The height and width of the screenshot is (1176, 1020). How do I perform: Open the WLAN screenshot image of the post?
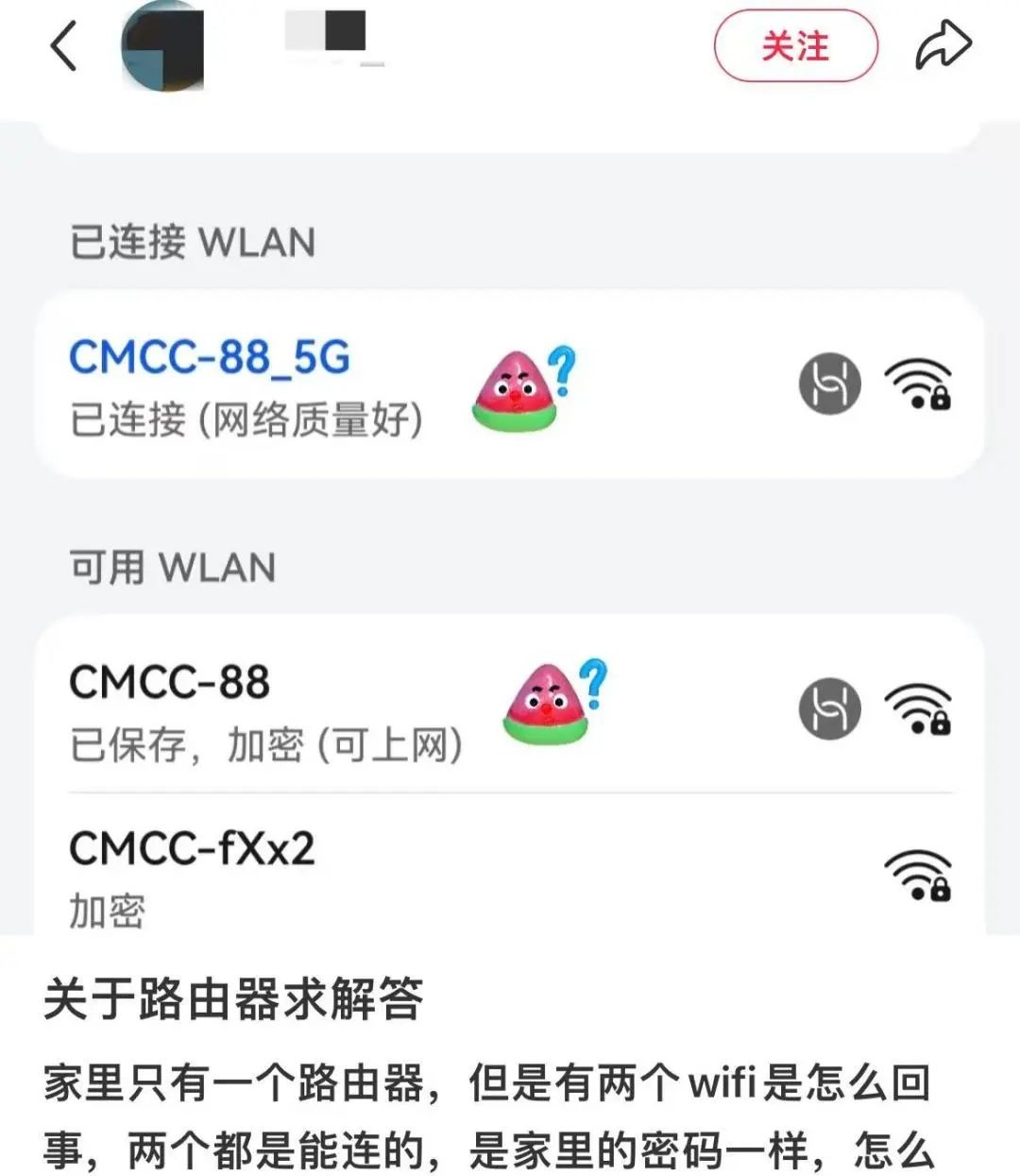pyautogui.click(x=510, y=528)
